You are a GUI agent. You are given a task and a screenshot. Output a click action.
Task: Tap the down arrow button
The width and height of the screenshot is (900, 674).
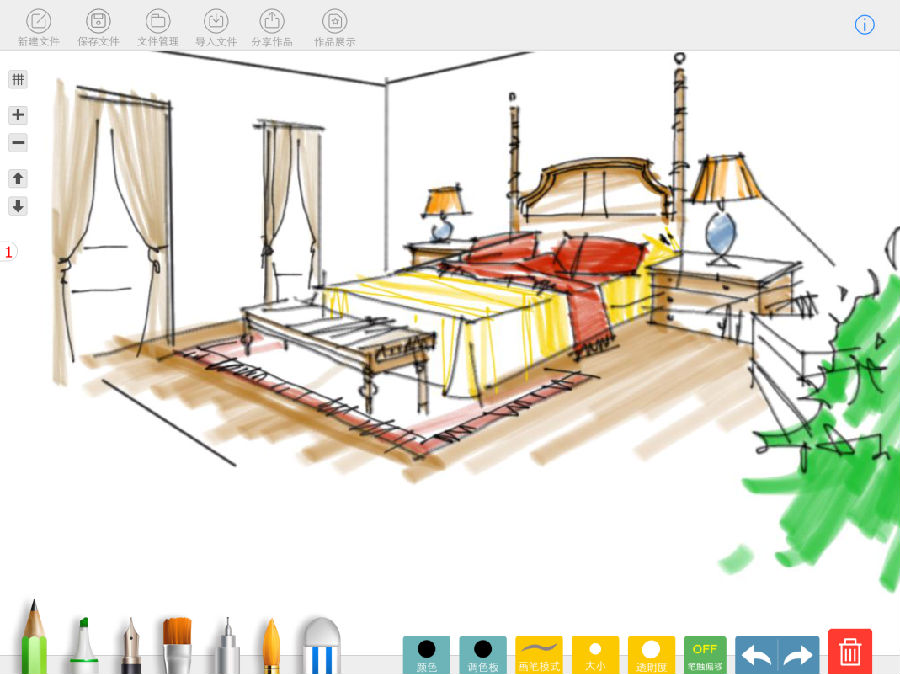tap(18, 206)
